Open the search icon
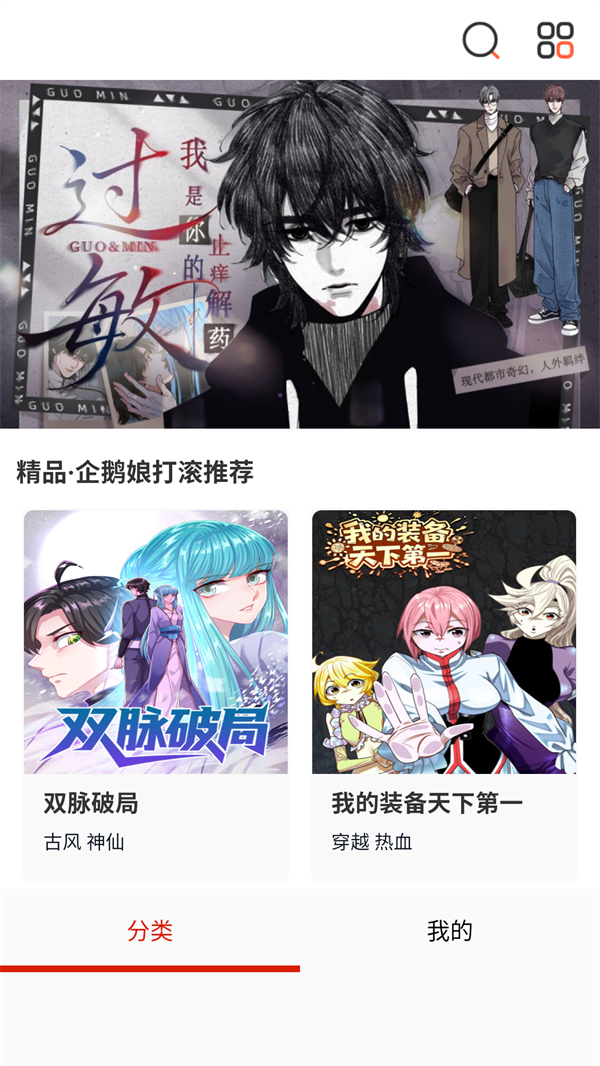600x1066 pixels. [480, 41]
